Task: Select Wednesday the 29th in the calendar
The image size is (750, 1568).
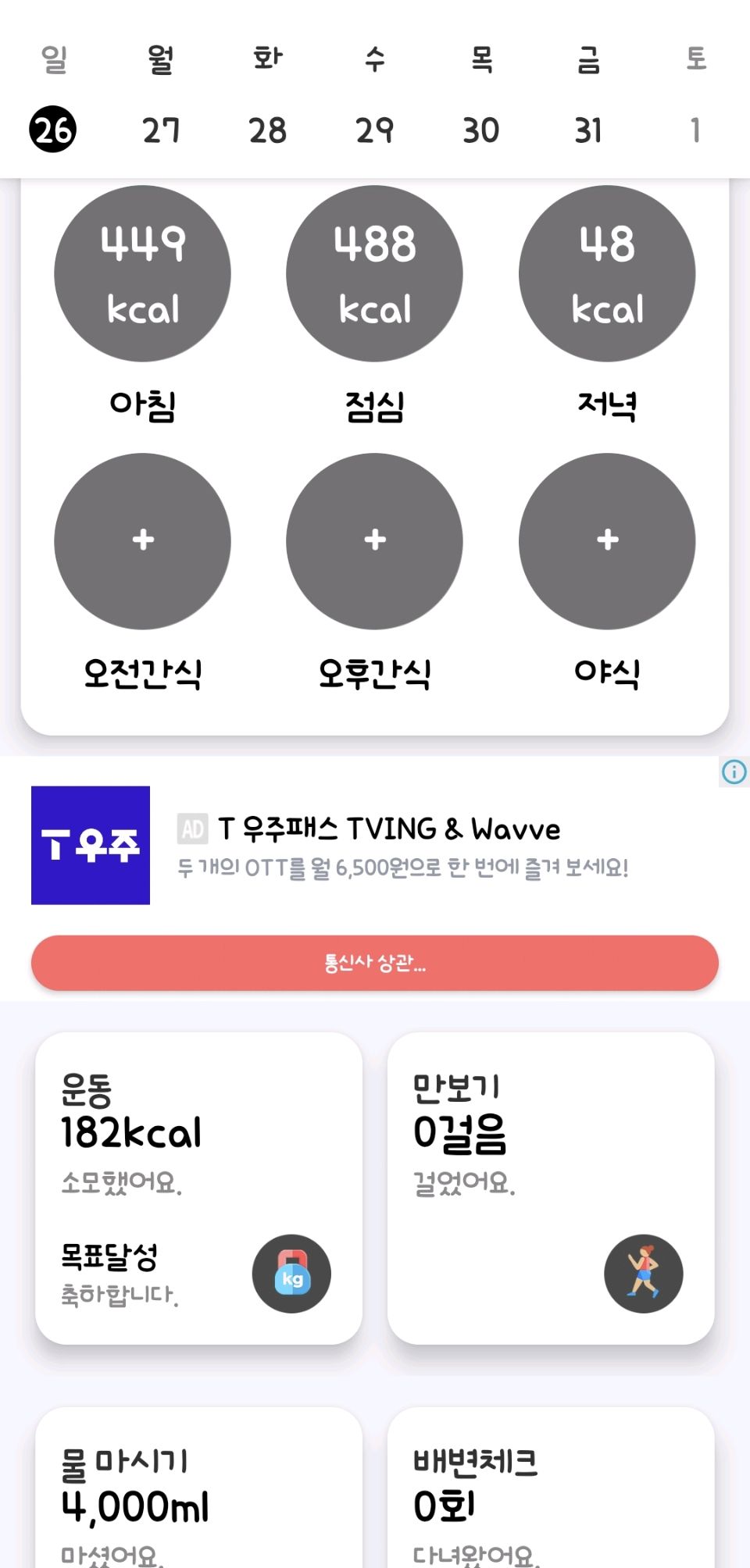Action: 374,130
